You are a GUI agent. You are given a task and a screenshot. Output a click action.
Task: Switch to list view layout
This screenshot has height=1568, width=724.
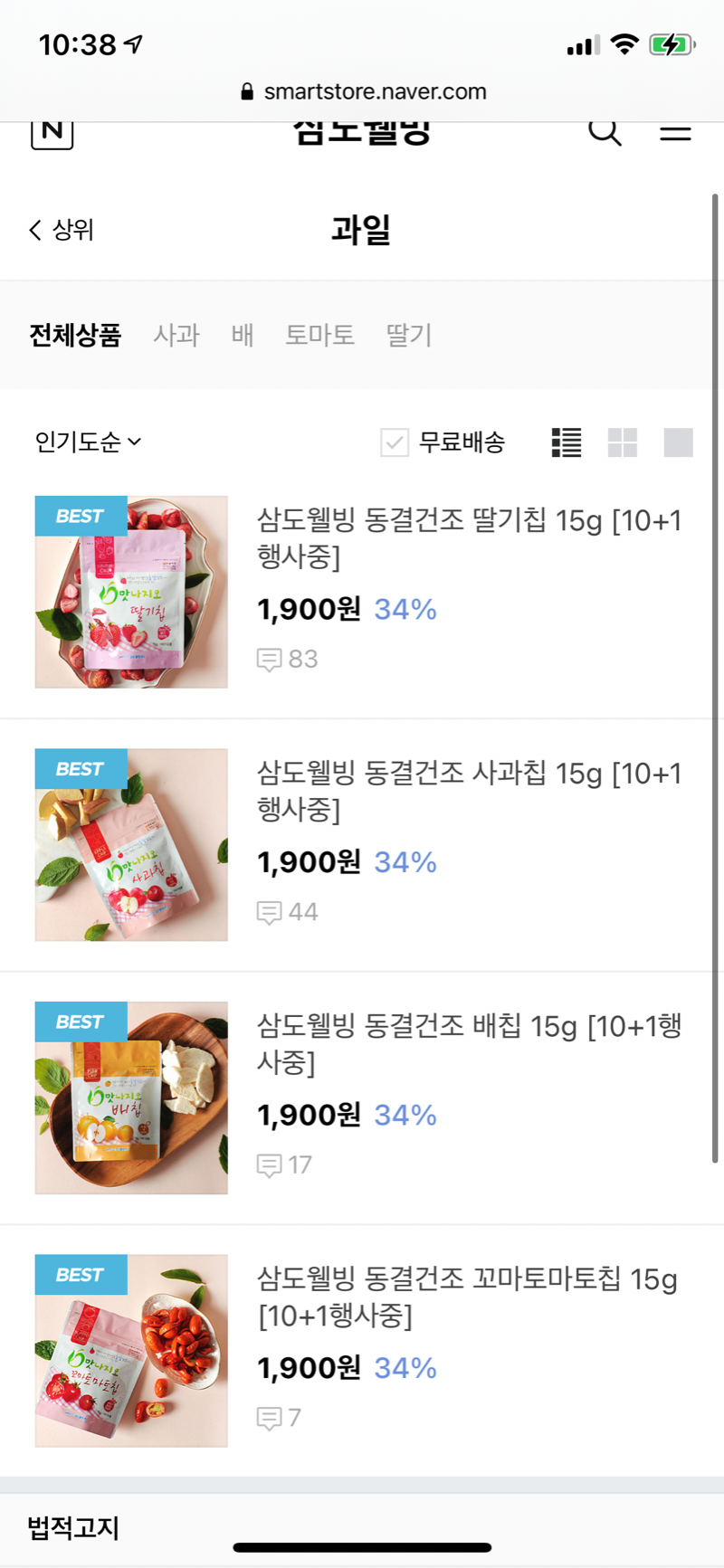click(567, 442)
